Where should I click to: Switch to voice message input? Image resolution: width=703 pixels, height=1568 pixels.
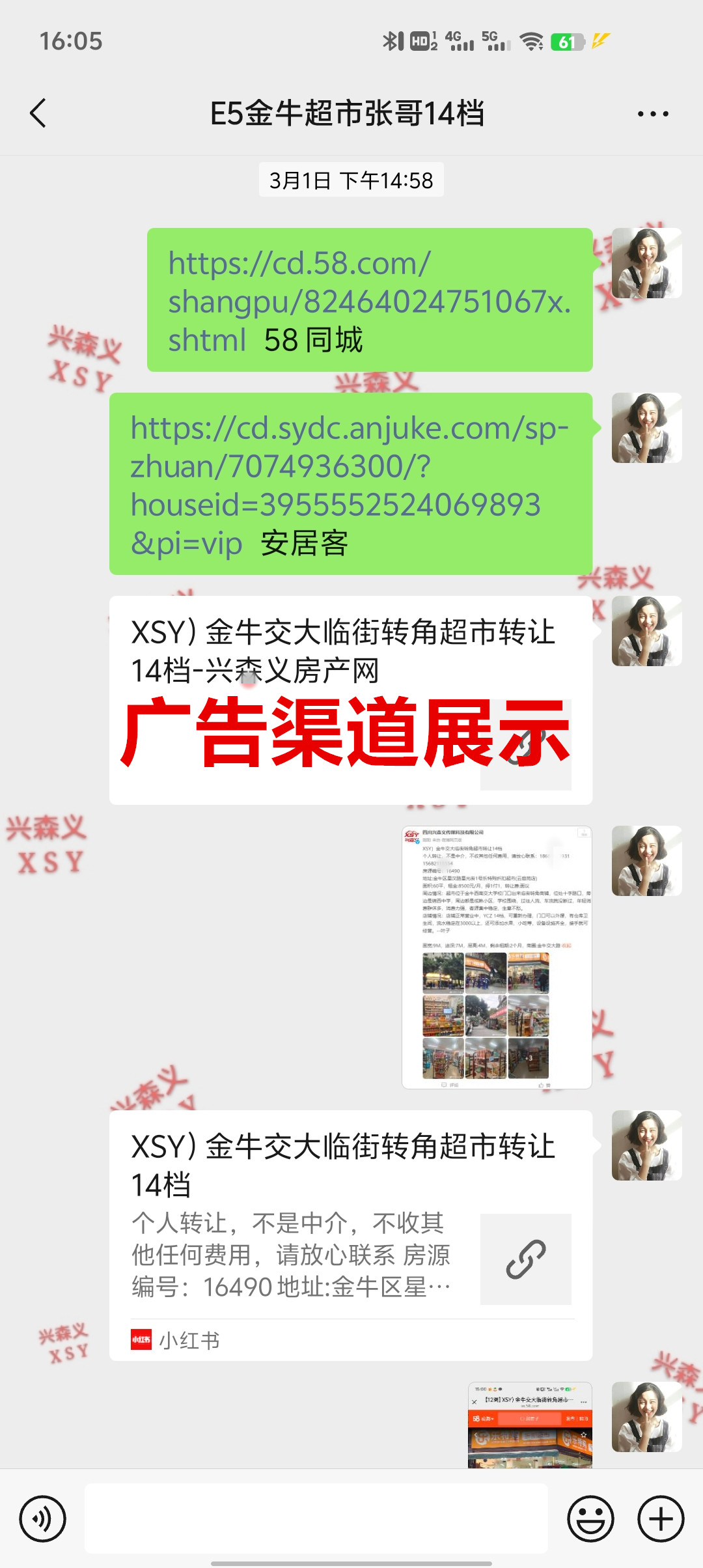43,1519
